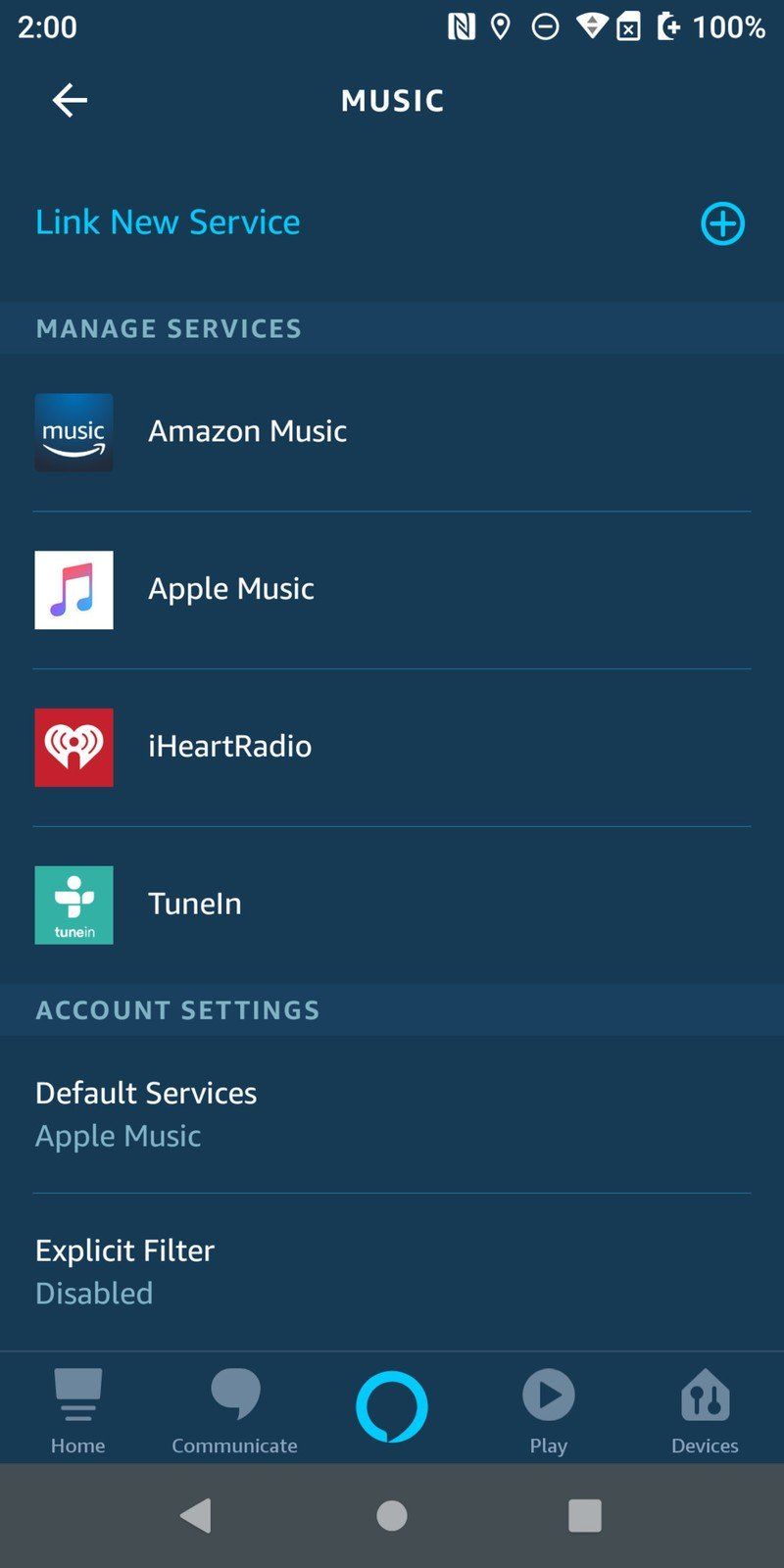This screenshot has height=1568, width=784.
Task: Switch to the Home tab
Action: coord(77,1409)
